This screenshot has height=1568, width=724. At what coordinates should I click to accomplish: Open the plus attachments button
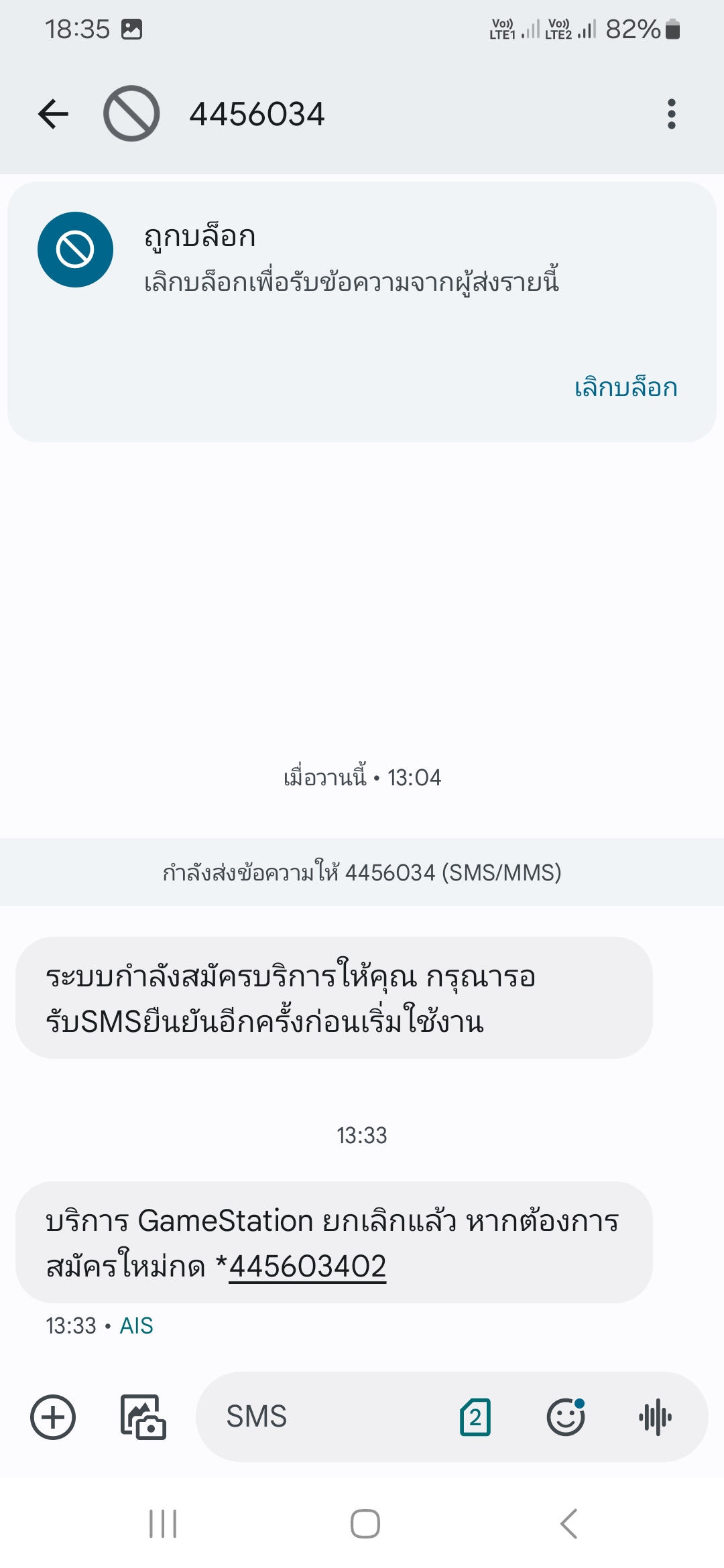point(53,1417)
